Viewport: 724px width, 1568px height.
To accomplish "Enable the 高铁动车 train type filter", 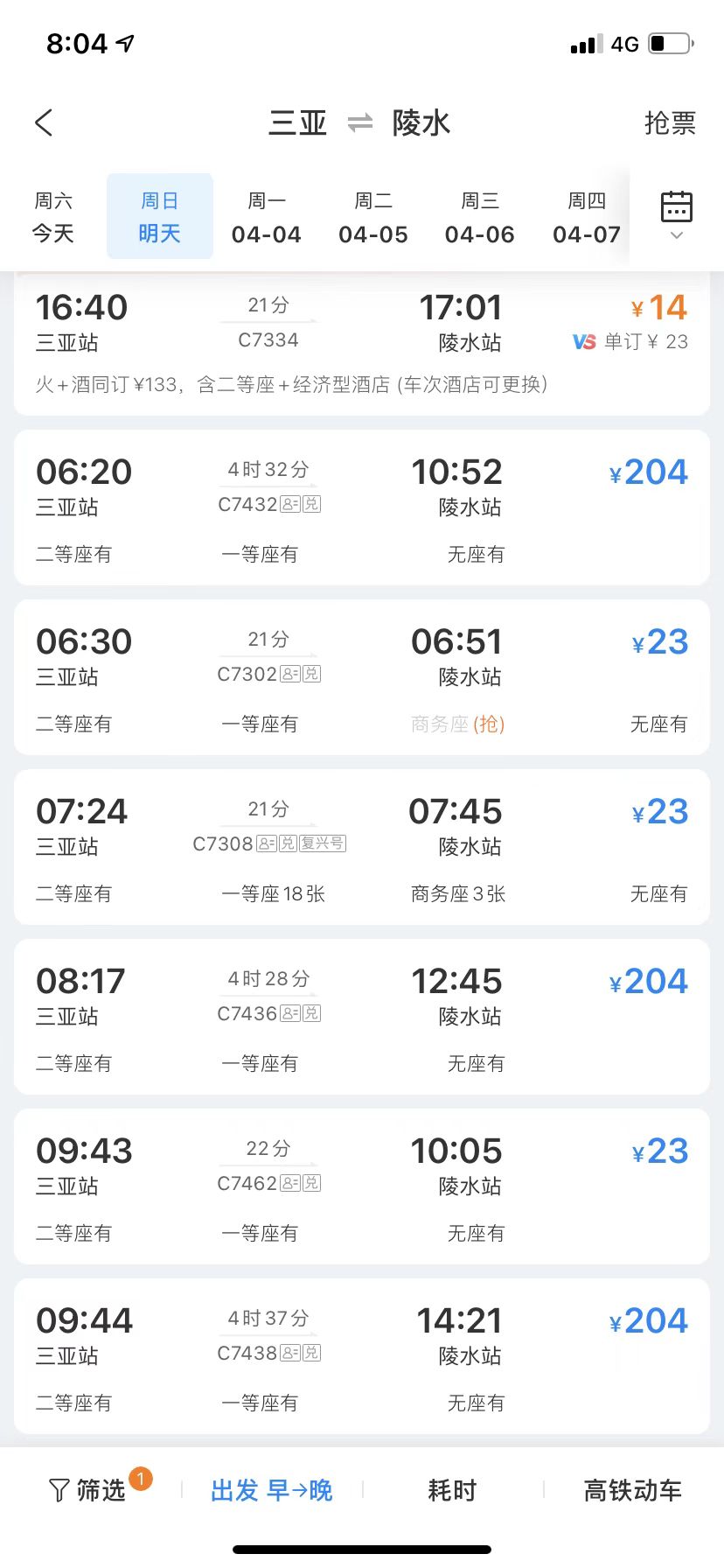I will click(631, 1490).
